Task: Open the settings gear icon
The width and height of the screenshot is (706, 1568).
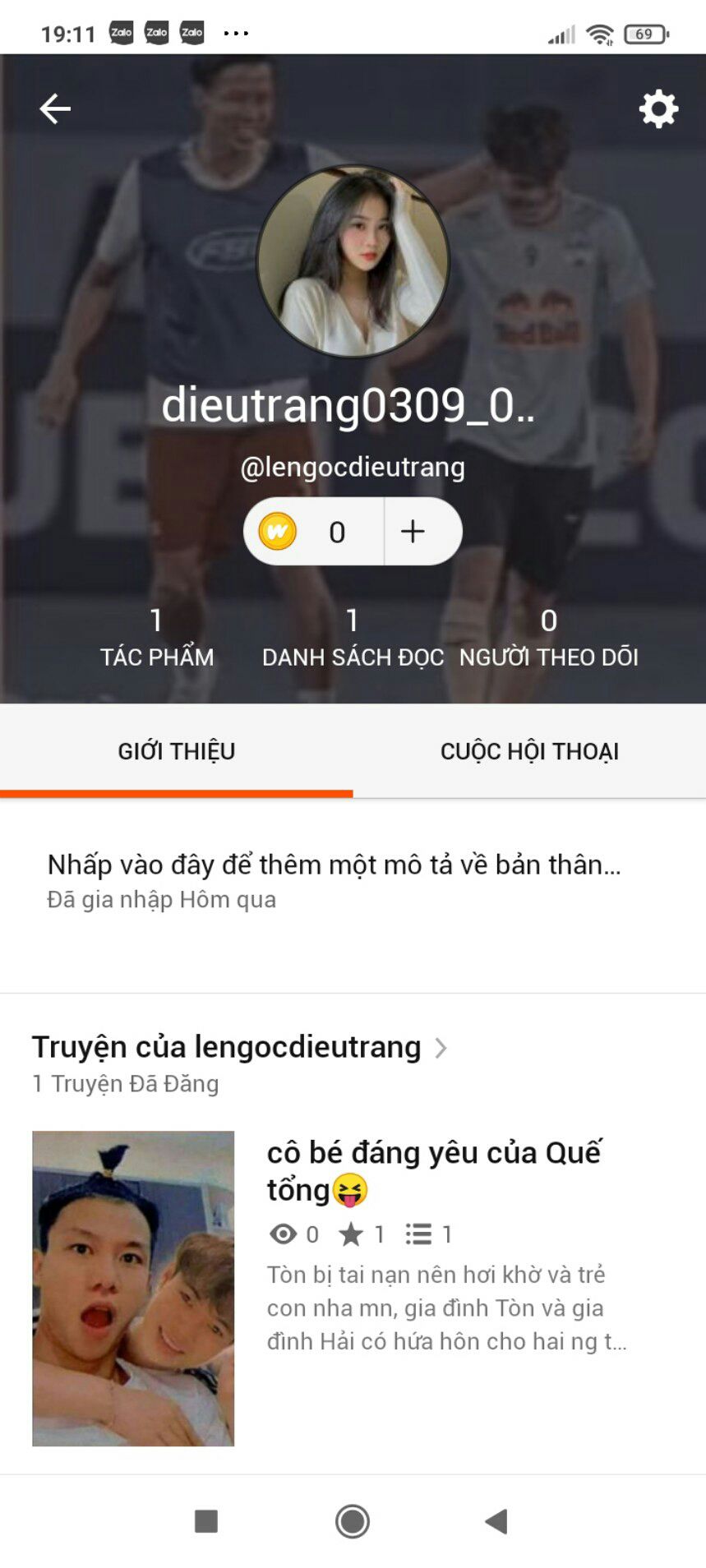Action: click(658, 108)
